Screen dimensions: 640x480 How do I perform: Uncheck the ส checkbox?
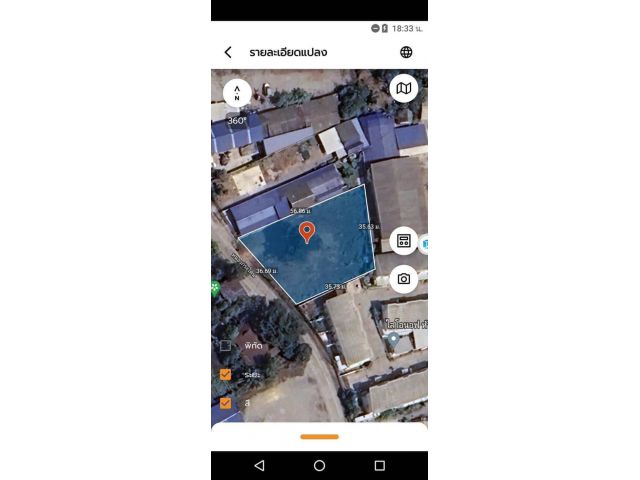click(x=225, y=402)
